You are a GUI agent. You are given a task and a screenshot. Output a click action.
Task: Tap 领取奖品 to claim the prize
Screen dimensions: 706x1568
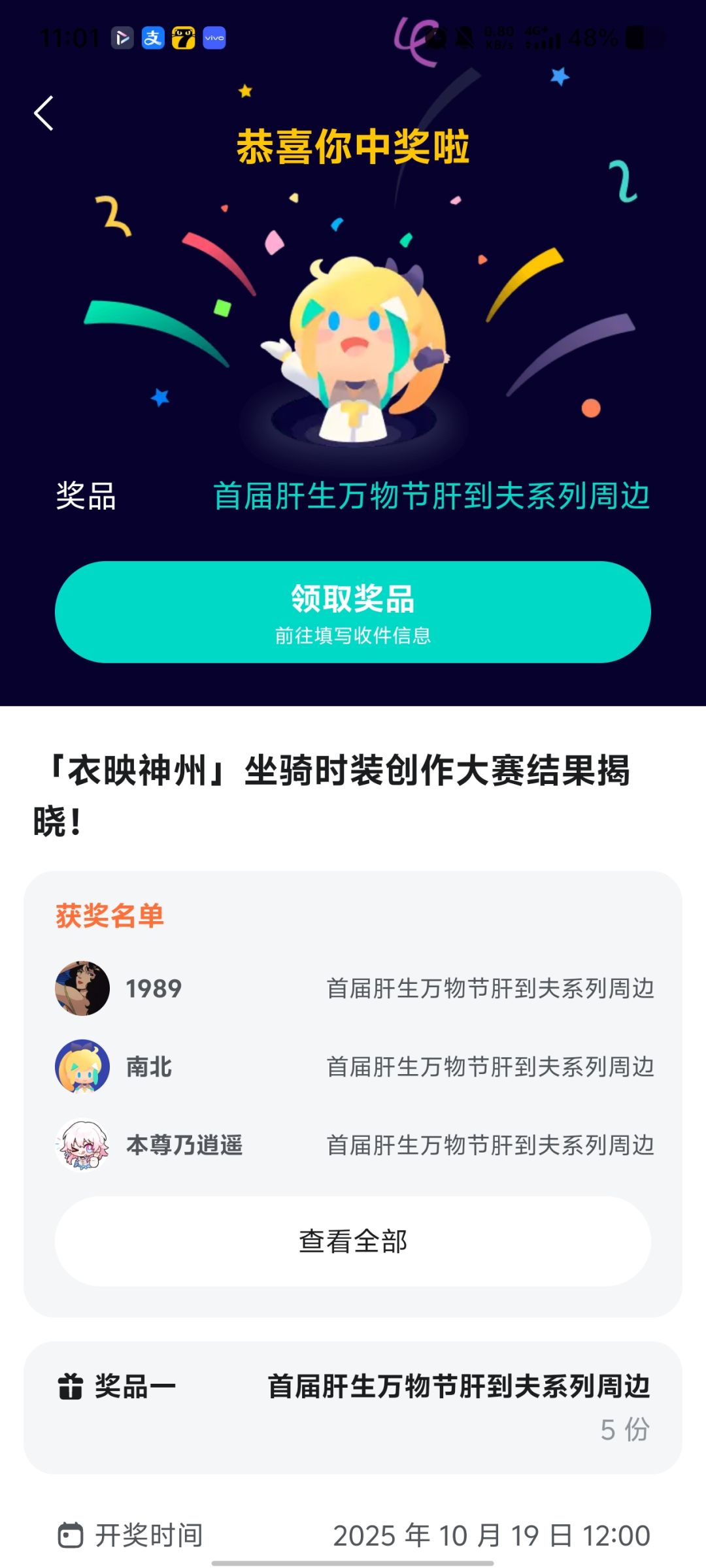coord(353,612)
